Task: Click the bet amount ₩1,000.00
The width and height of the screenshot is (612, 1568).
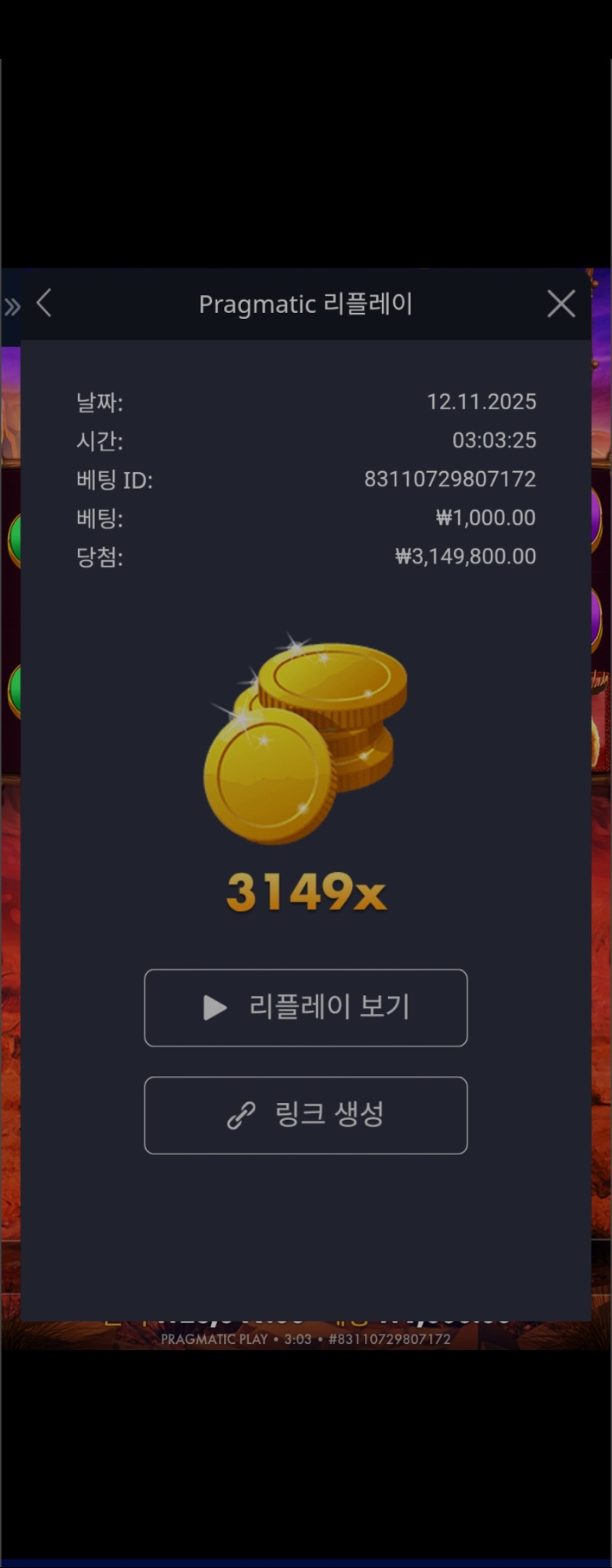Action: coord(483,518)
